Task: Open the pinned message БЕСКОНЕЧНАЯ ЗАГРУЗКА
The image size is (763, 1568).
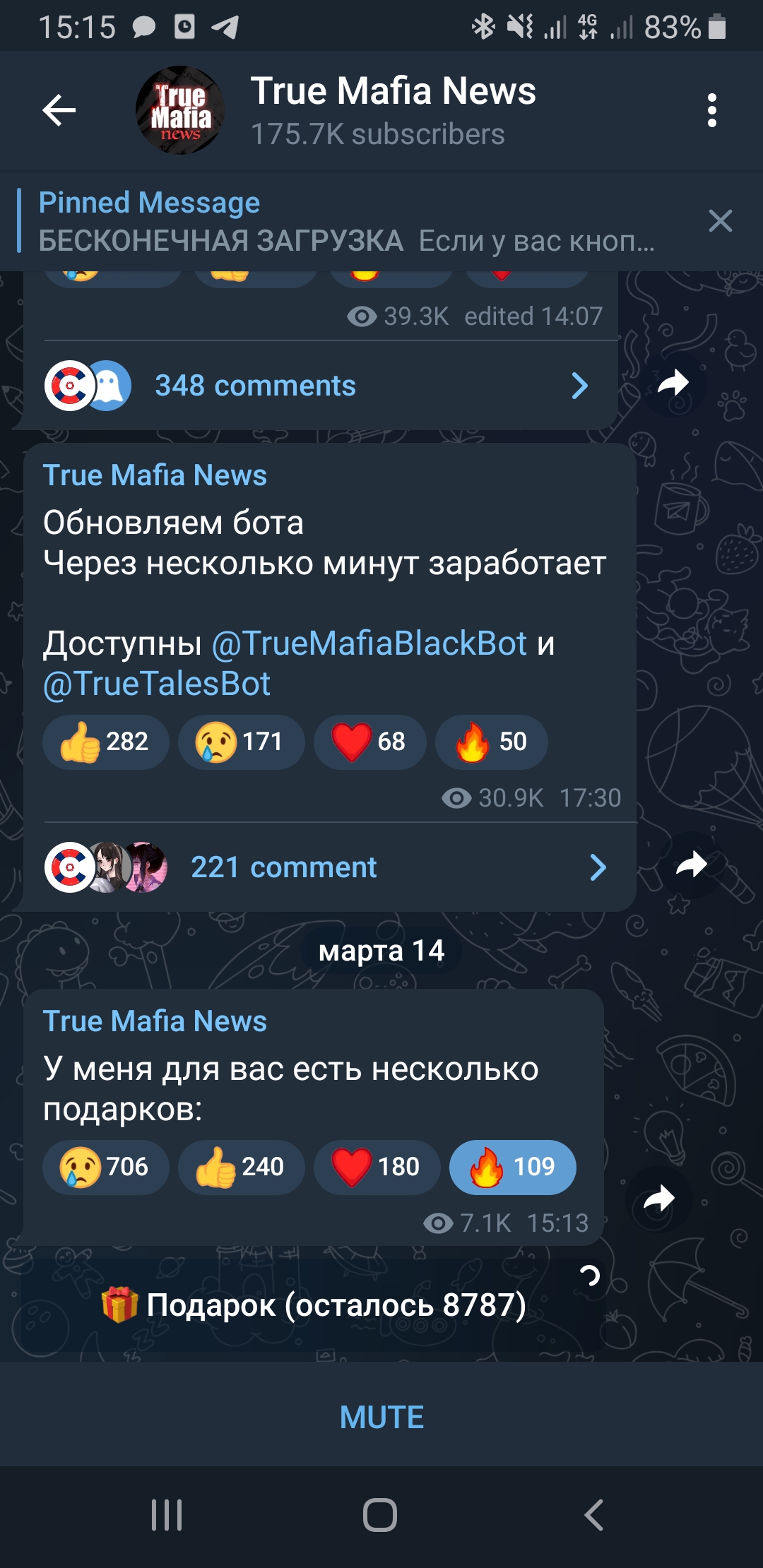Action: [x=346, y=222]
